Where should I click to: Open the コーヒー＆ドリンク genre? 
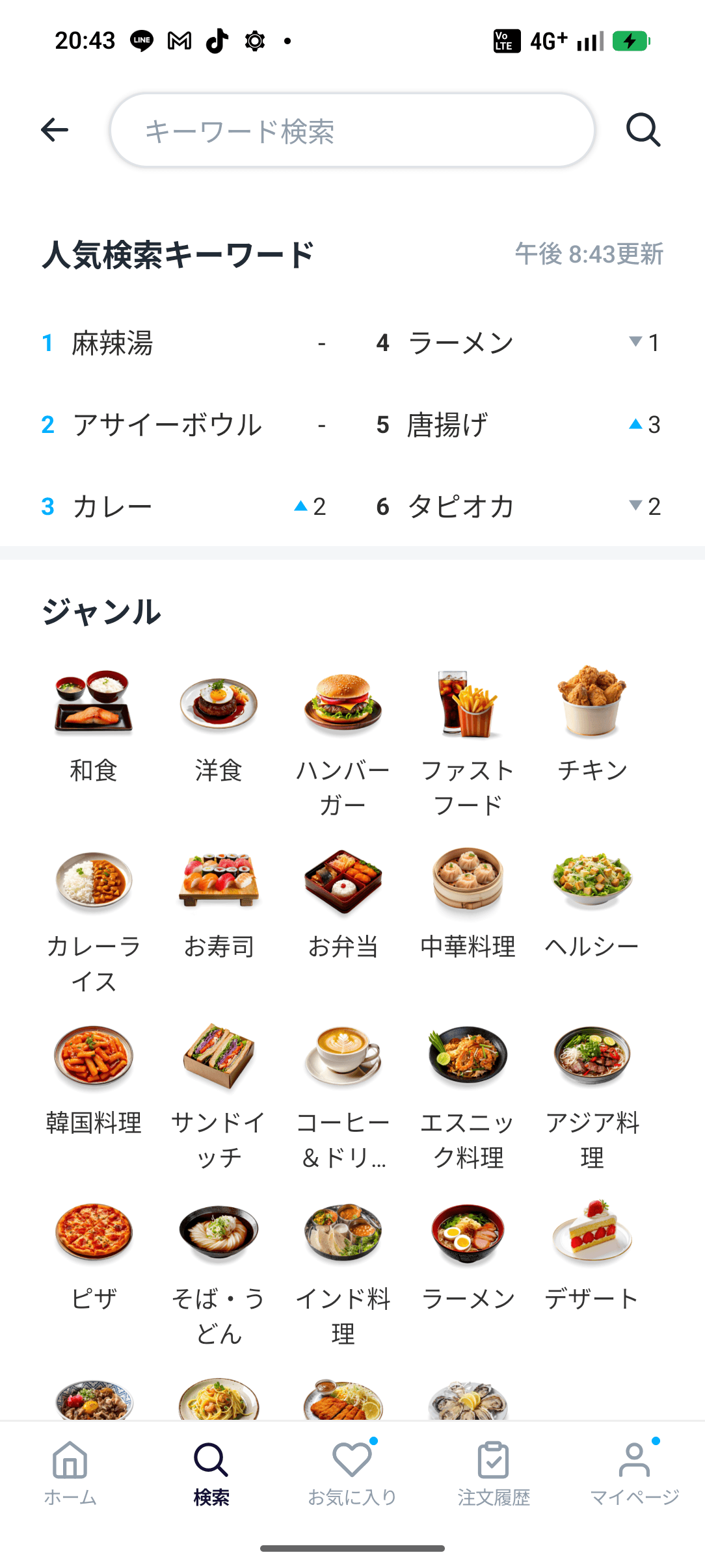point(343,1093)
